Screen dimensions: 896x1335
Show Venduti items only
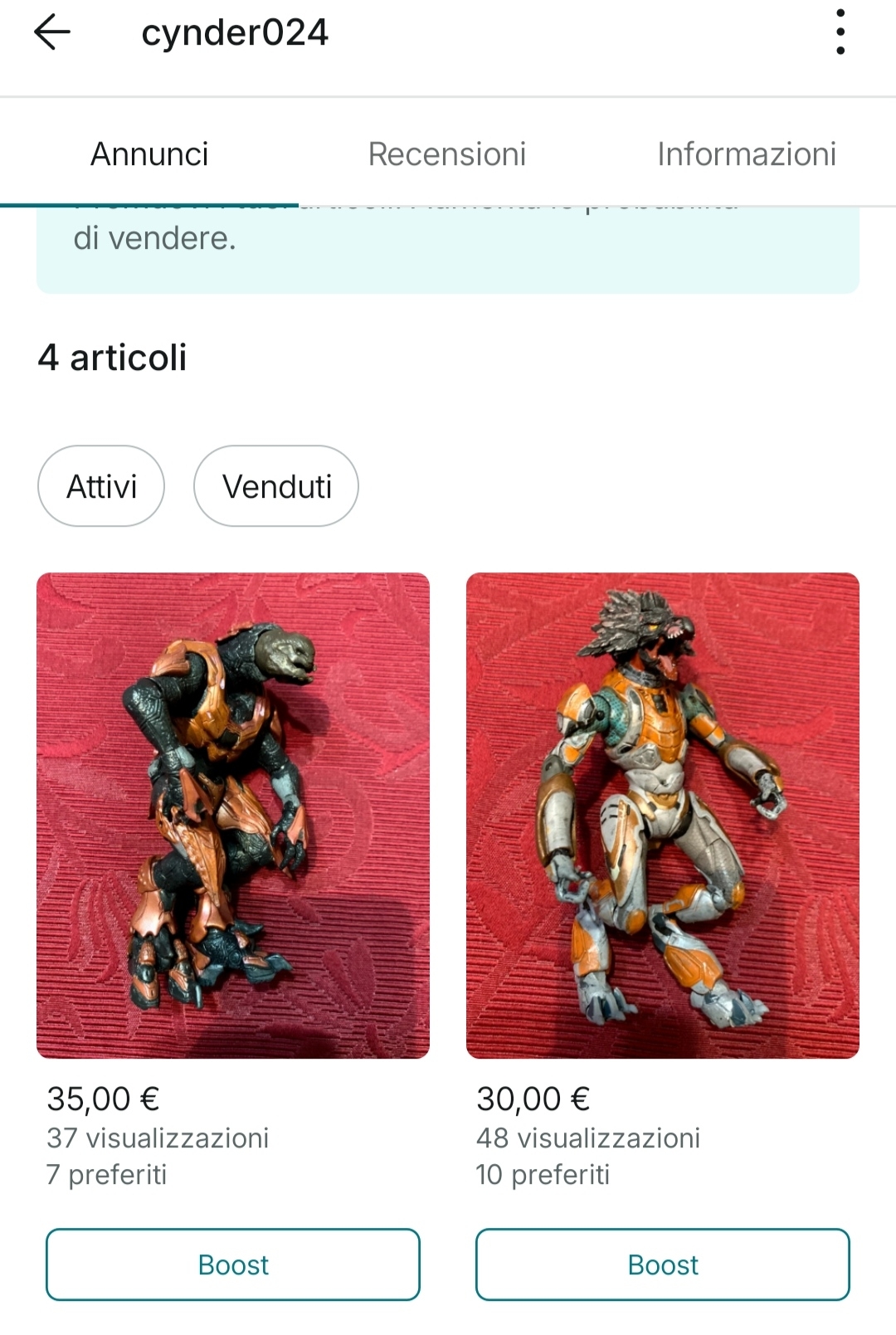[276, 486]
